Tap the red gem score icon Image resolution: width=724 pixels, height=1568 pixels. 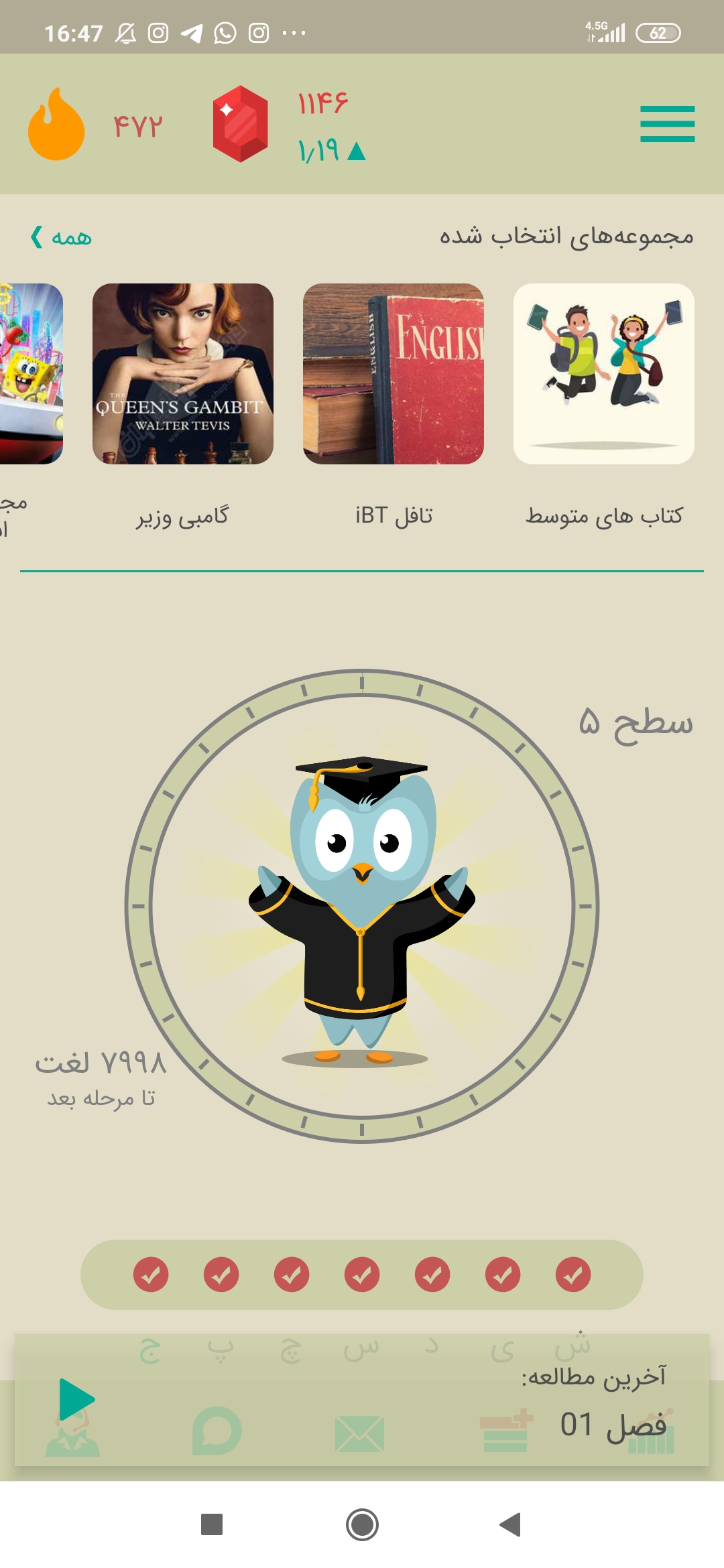(240, 124)
